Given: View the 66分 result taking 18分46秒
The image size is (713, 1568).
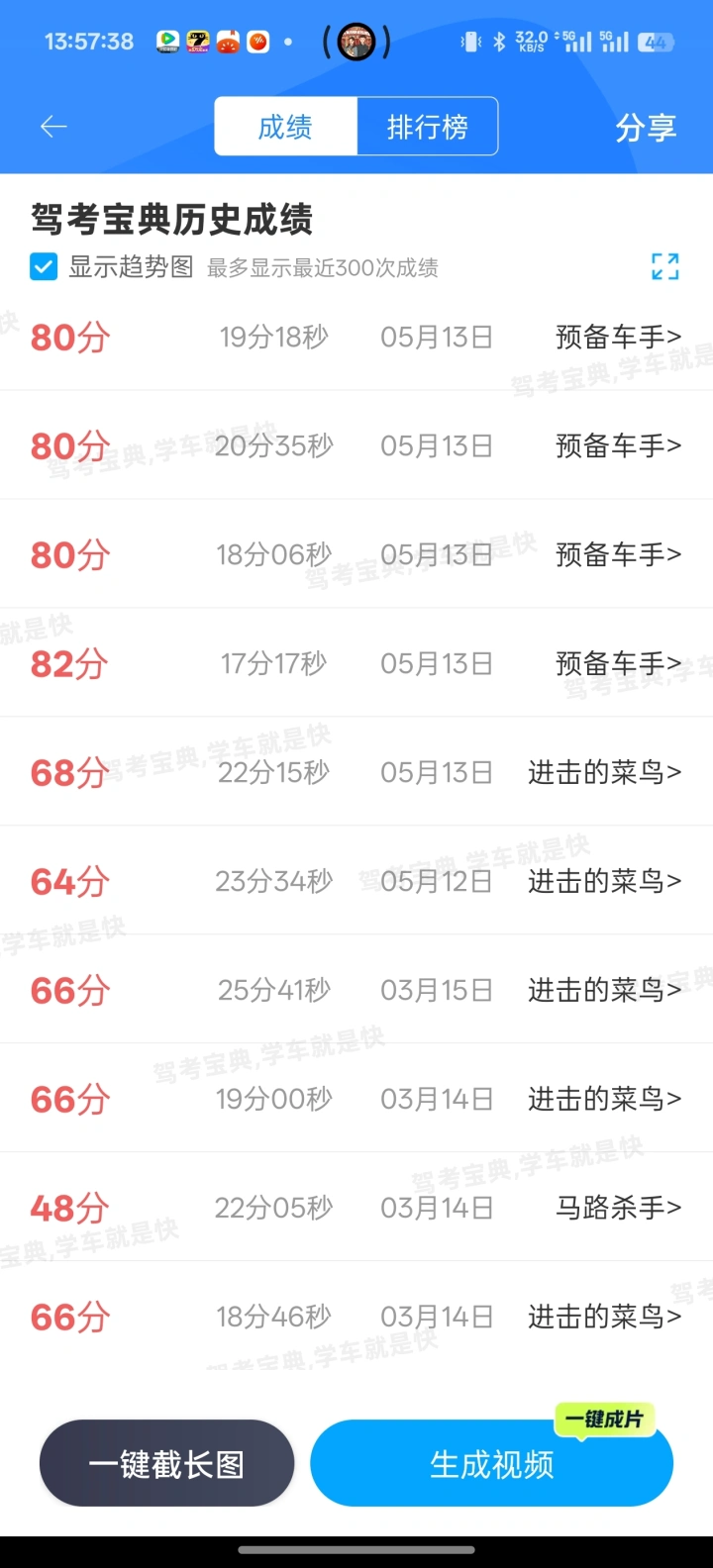Looking at the screenshot, I should pyautogui.click(x=356, y=1317).
